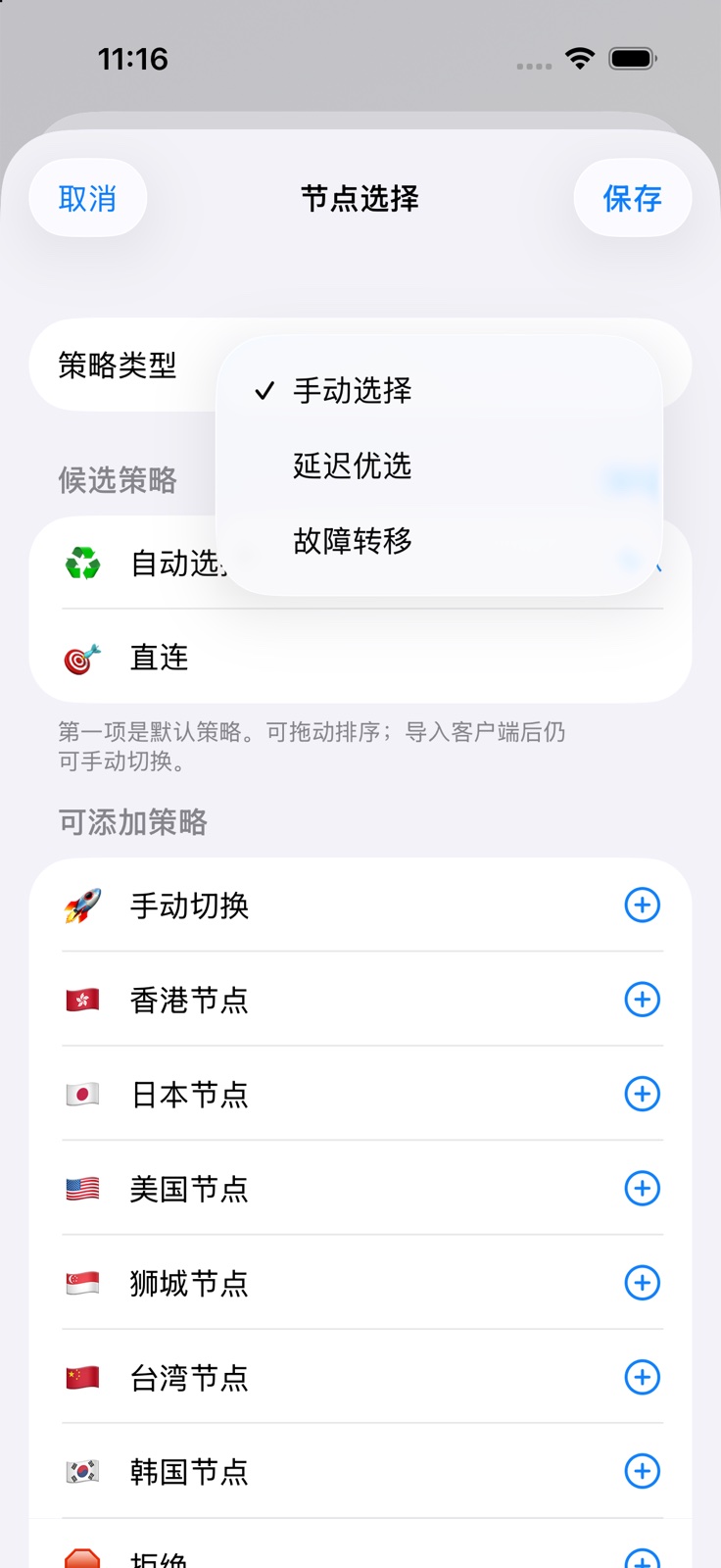The height and width of the screenshot is (1568, 721).
Task: Add 日本节点 with its plus icon
Action: 642,1094
